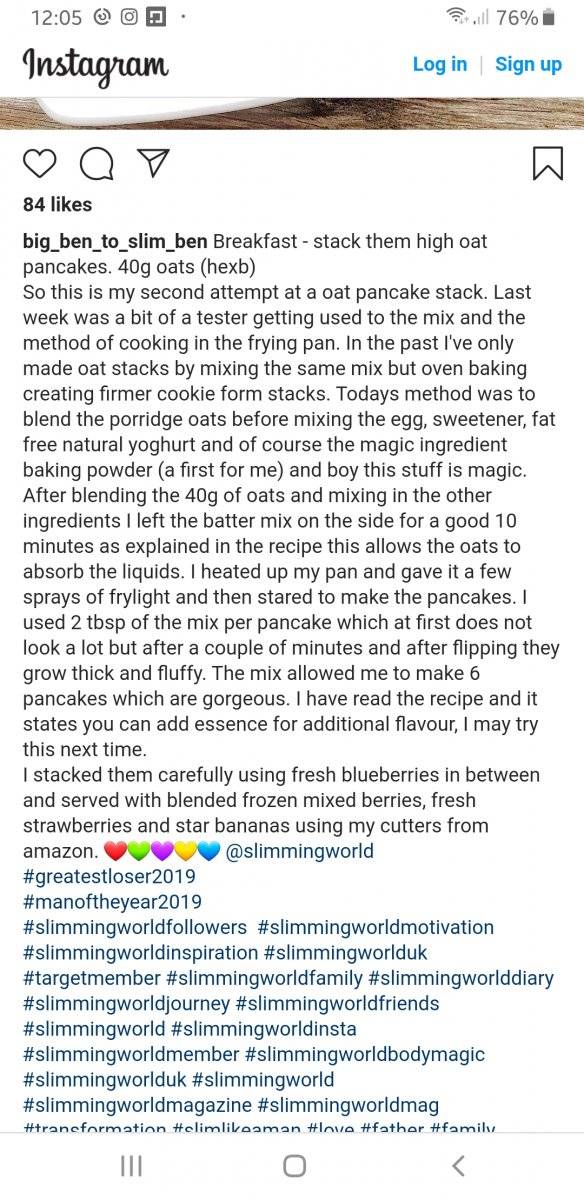584x1200 pixels.
Task: Like the post with the heart icon
Action: point(39,164)
